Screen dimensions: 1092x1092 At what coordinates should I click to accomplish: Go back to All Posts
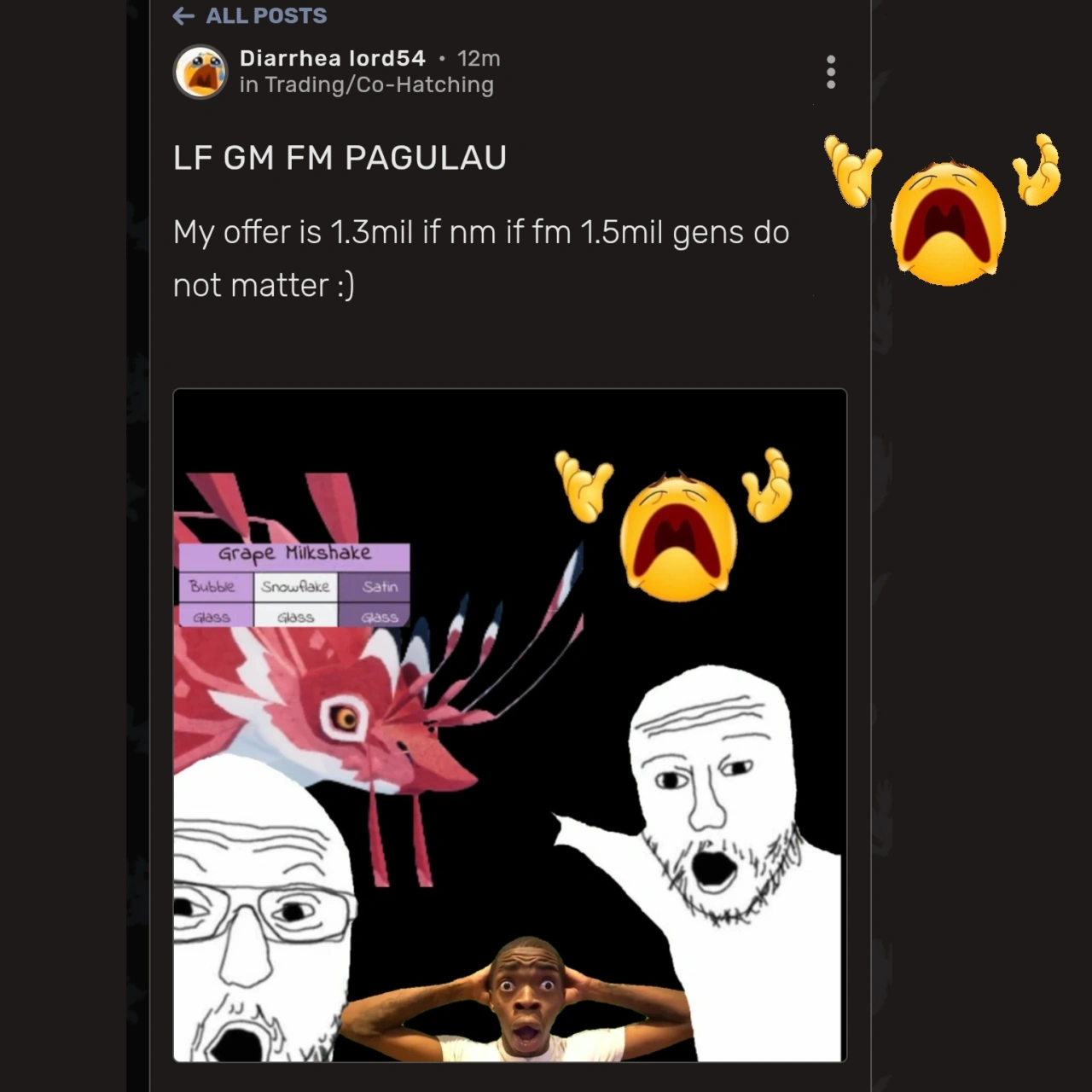(x=250, y=16)
